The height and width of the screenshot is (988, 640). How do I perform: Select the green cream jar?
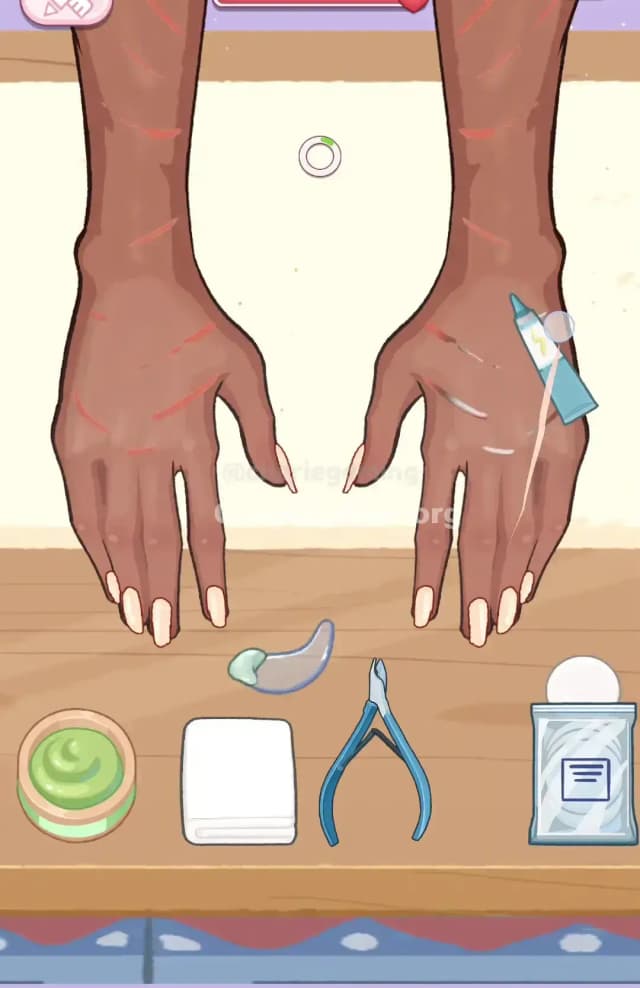(x=76, y=775)
